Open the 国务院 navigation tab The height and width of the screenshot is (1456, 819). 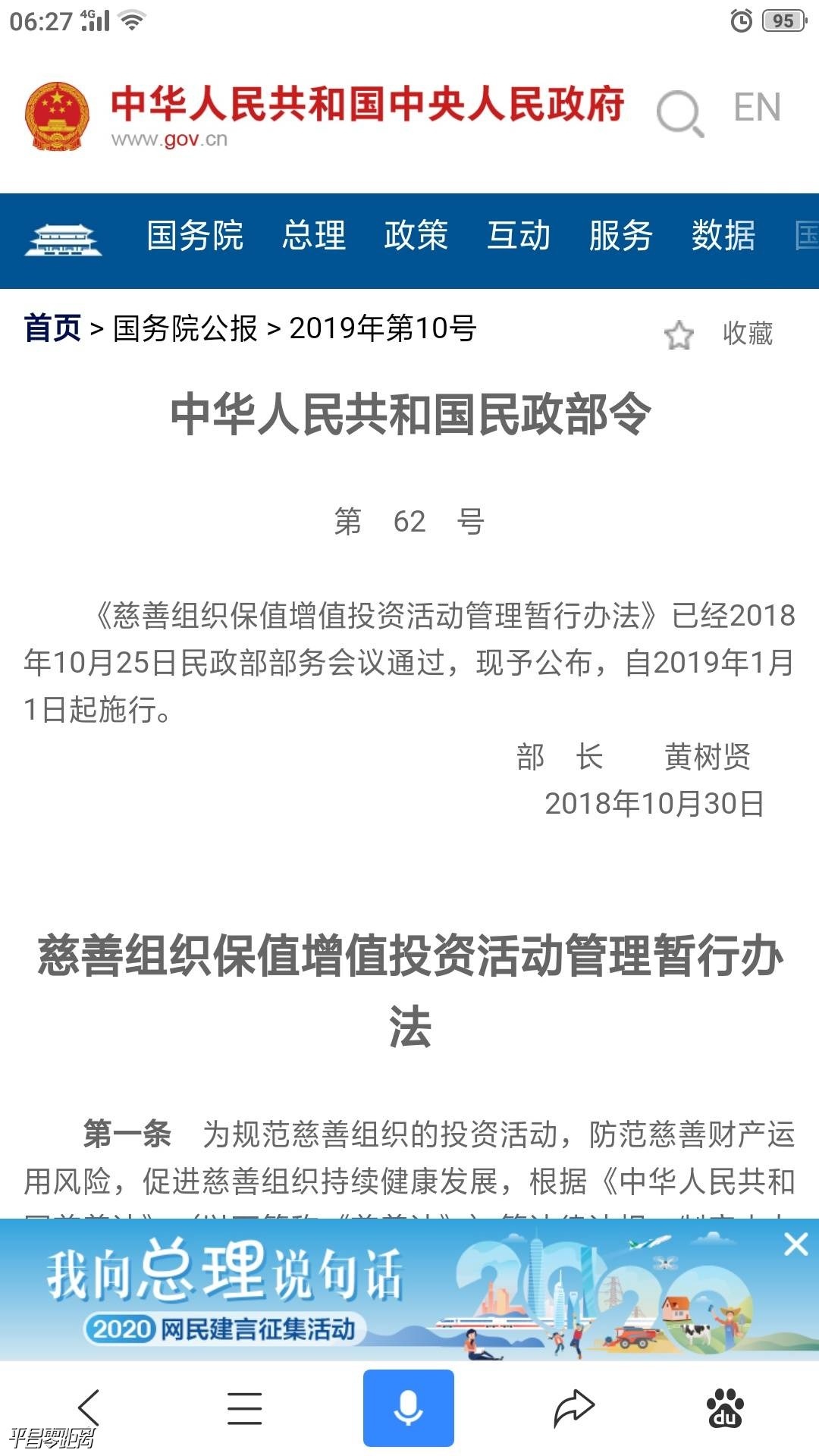coord(195,235)
